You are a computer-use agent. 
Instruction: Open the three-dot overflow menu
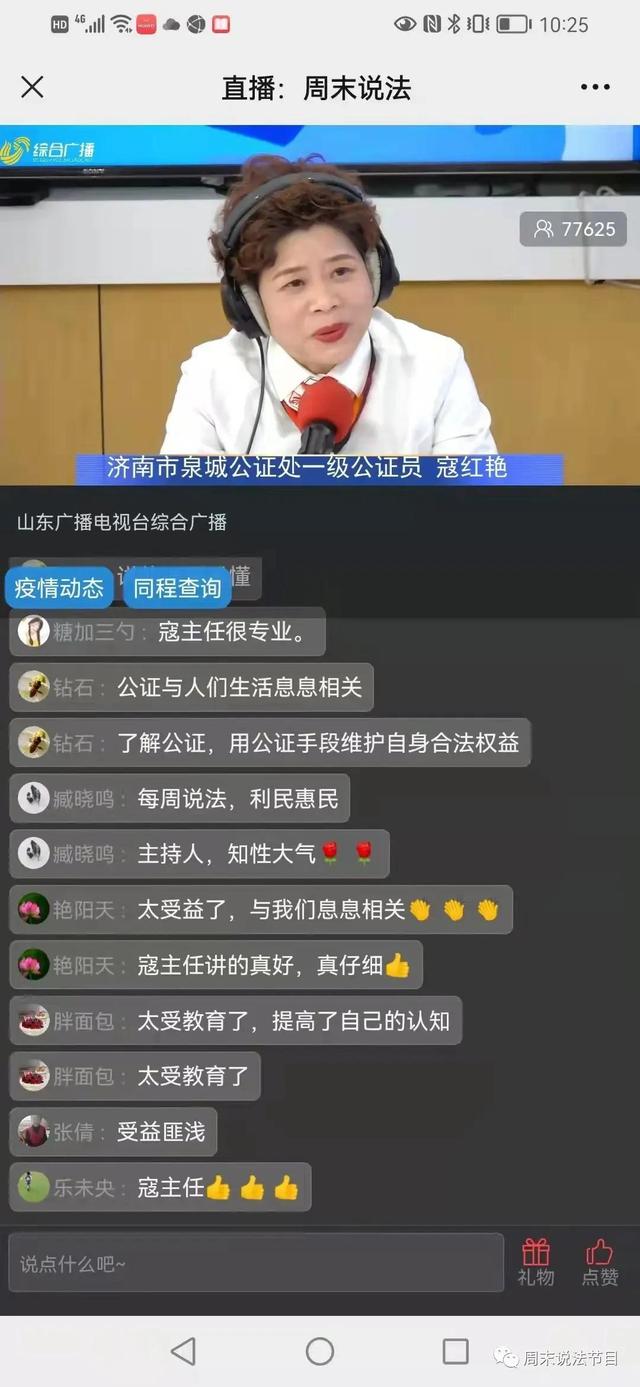tap(594, 87)
